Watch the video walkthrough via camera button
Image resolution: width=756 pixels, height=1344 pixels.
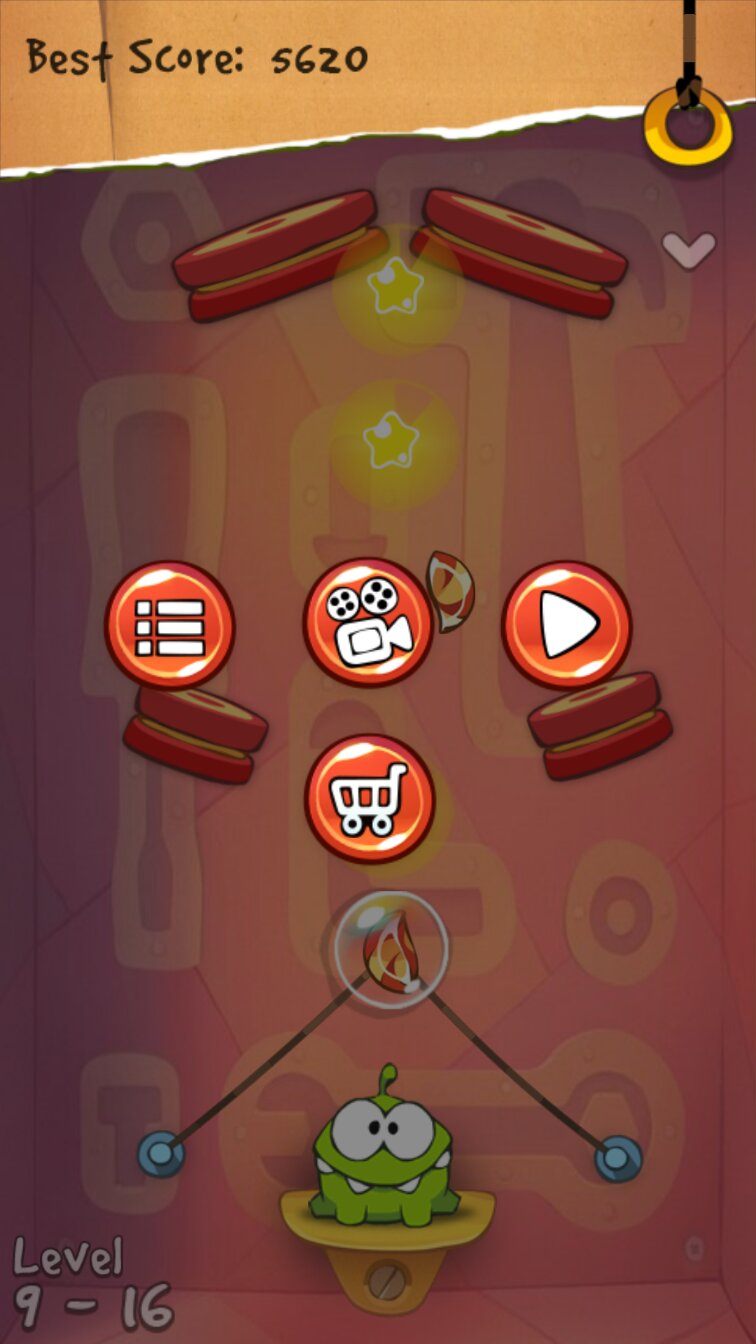click(368, 623)
